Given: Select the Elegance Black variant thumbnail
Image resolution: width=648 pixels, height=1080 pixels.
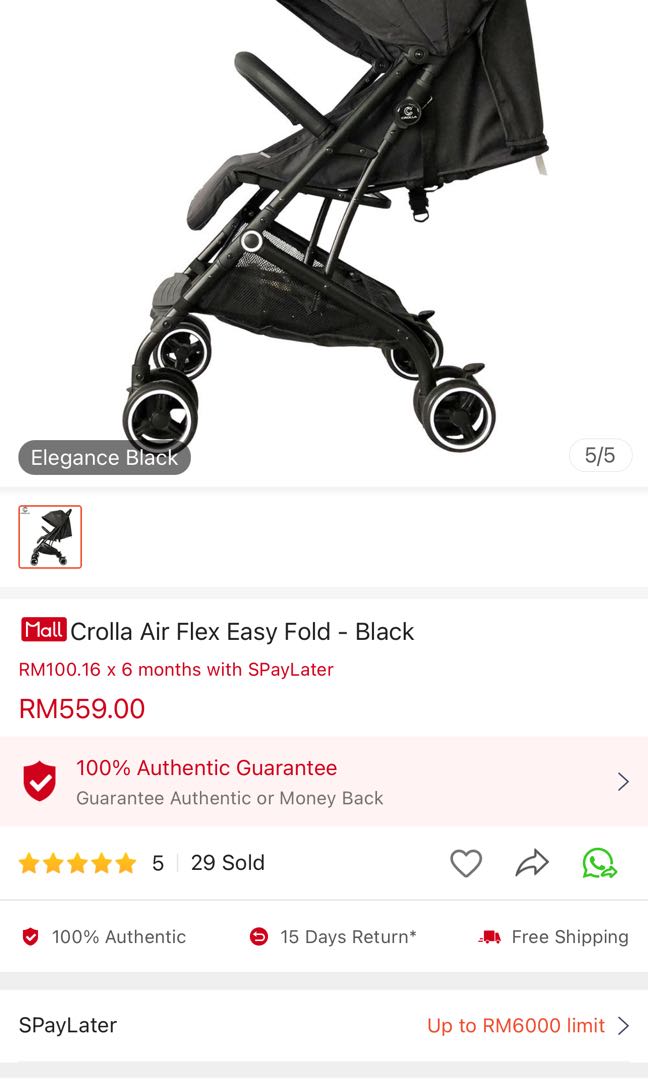Looking at the screenshot, I should coord(50,537).
